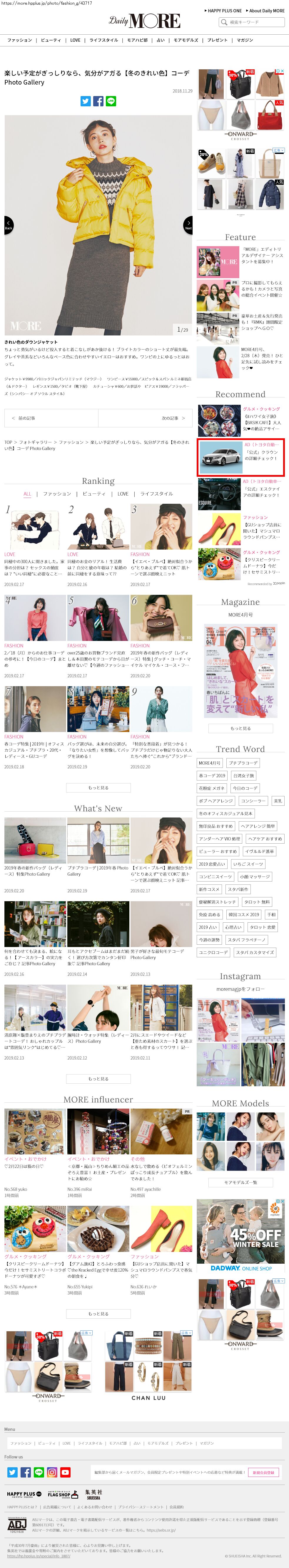Viewport: 289px width, 1568px height.
Task: Open ビューティ in the top navigation
Action: 51,40
